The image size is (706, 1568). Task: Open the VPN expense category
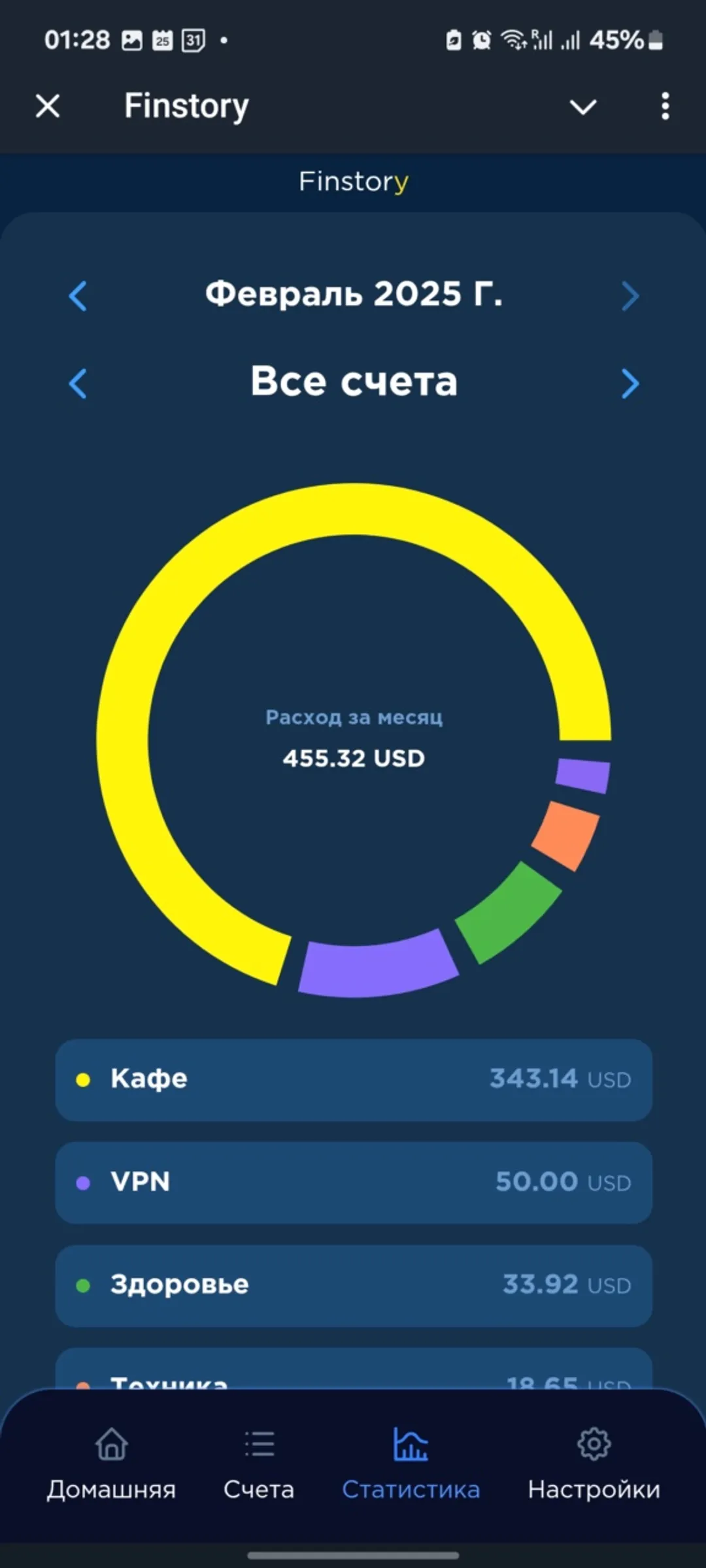coord(353,1183)
